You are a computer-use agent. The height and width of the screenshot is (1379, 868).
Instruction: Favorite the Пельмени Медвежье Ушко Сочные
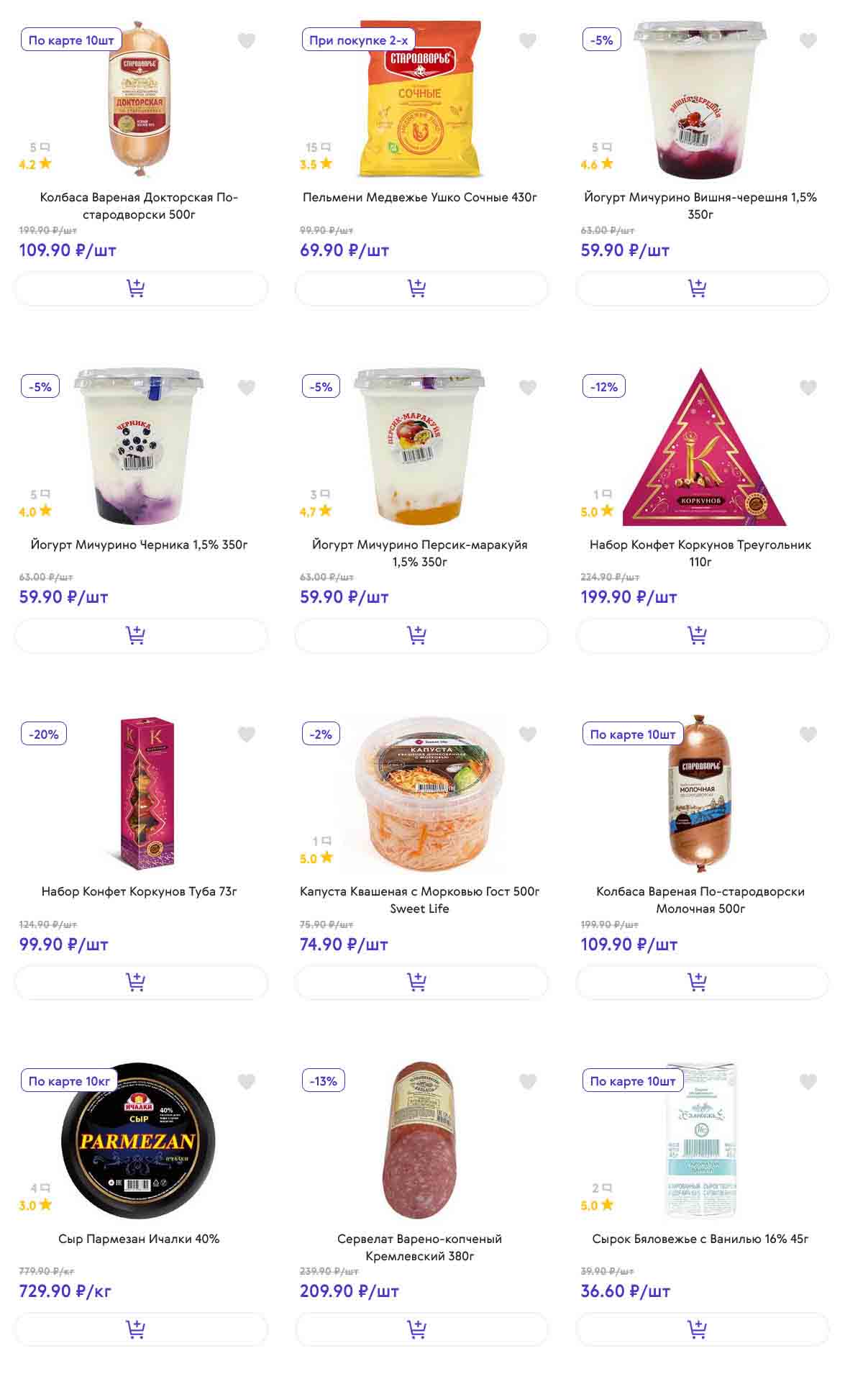tap(527, 41)
